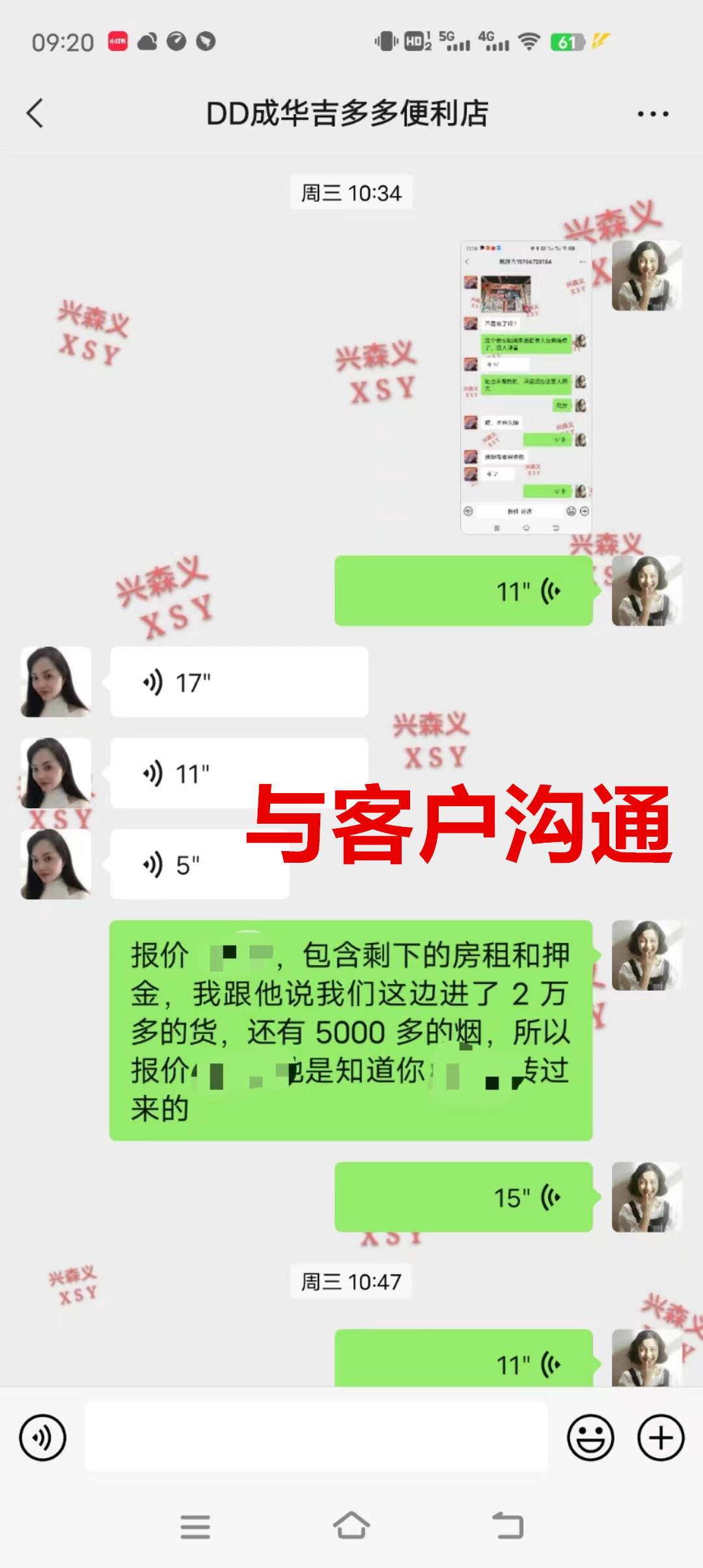Focus the message text field
703x1568 pixels.
316,1438
